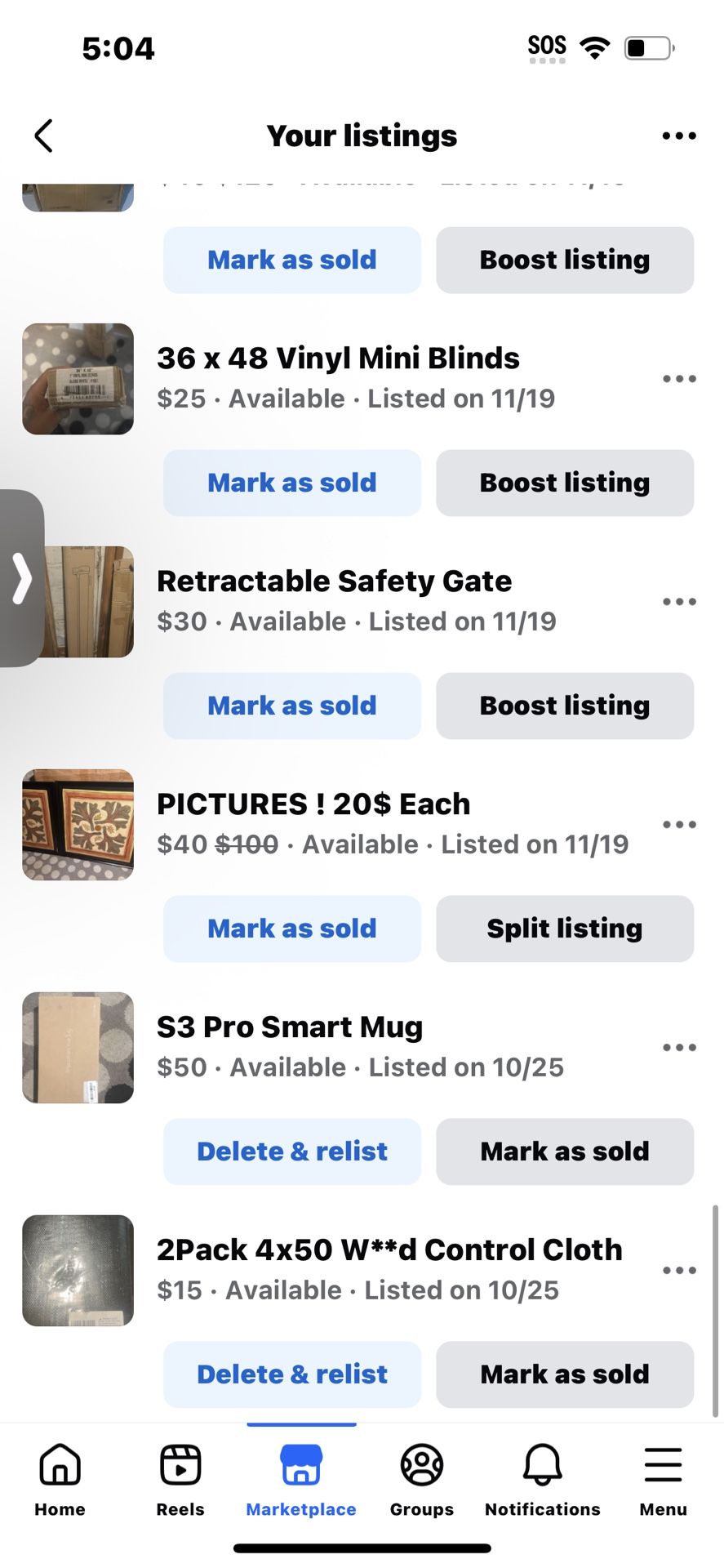This screenshot has width=724, height=1568.
Task: Boost the Vinyl Mini Blinds listing
Action: click(x=564, y=483)
